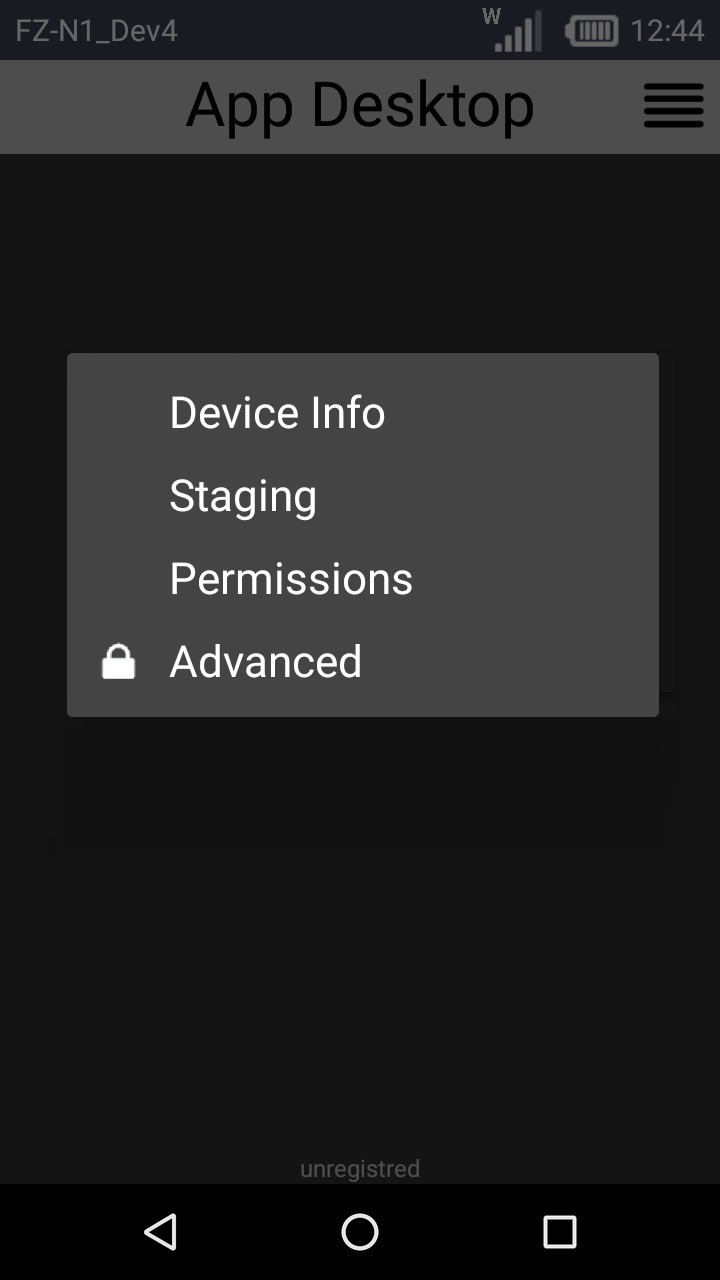Open the locked Advanced menu option

coord(265,660)
